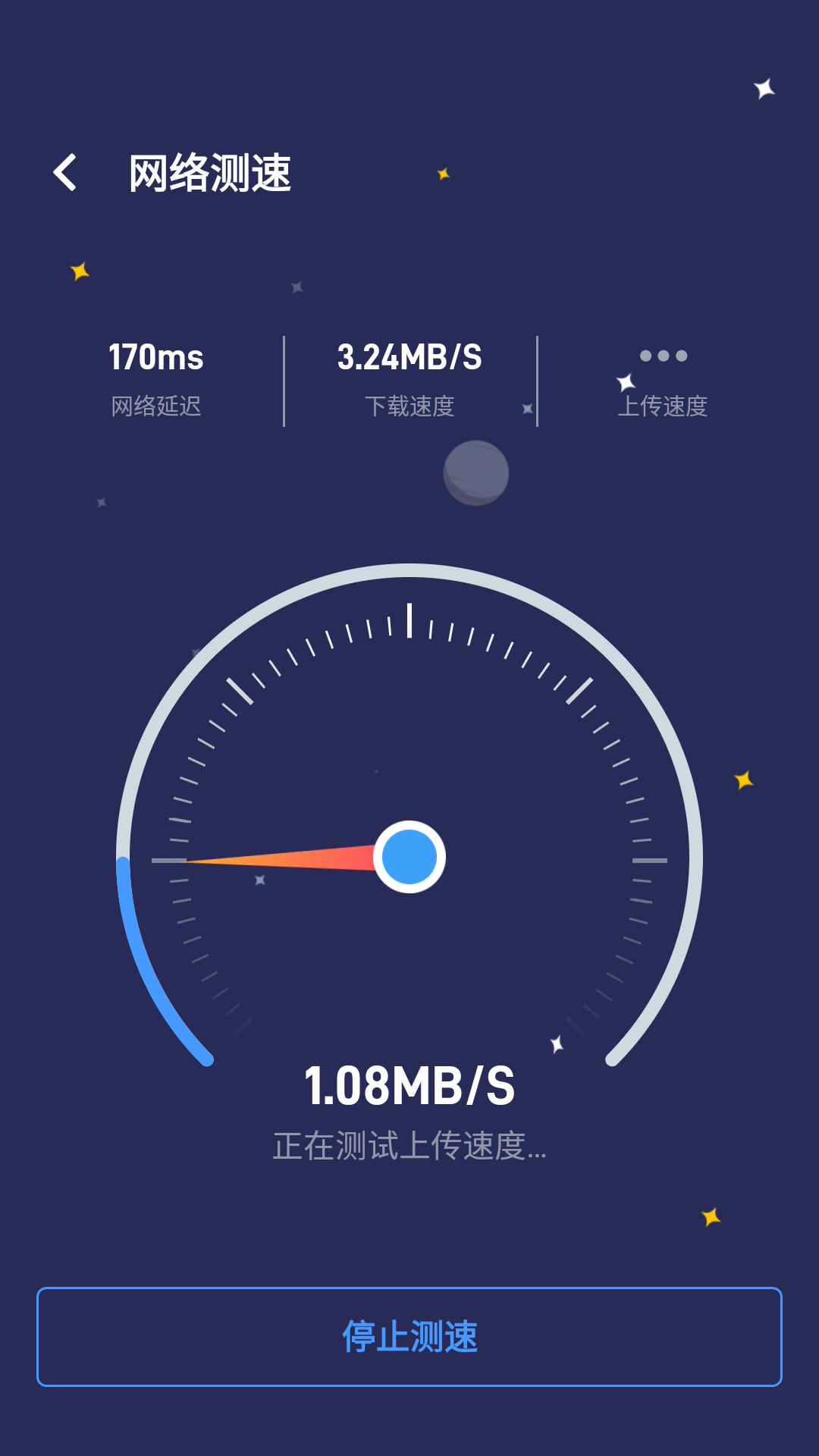Viewport: 819px width, 1456px height.
Task: Tap the loading dots under 上传速度
Action: click(664, 356)
